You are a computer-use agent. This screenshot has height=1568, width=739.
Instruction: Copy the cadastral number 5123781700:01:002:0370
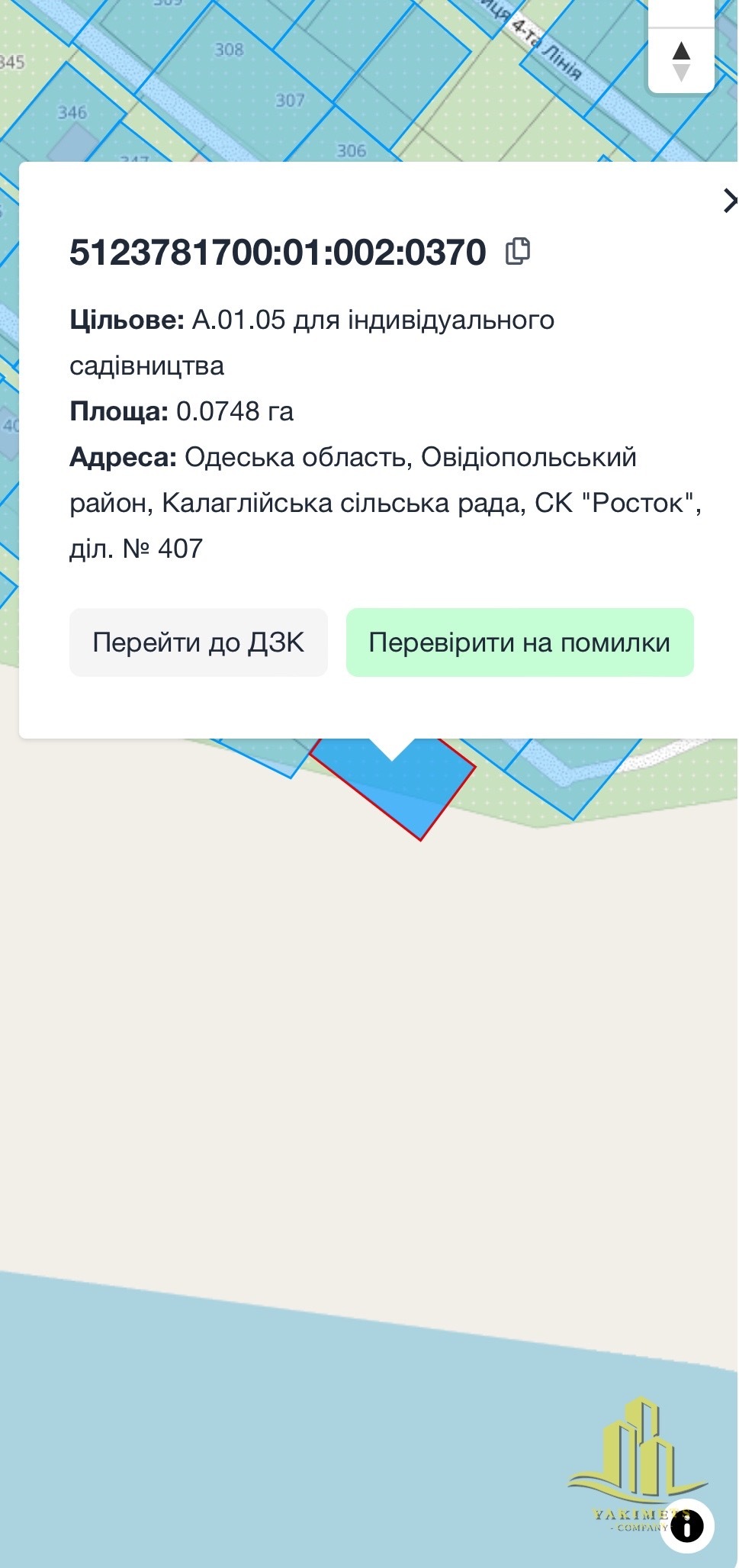518,251
